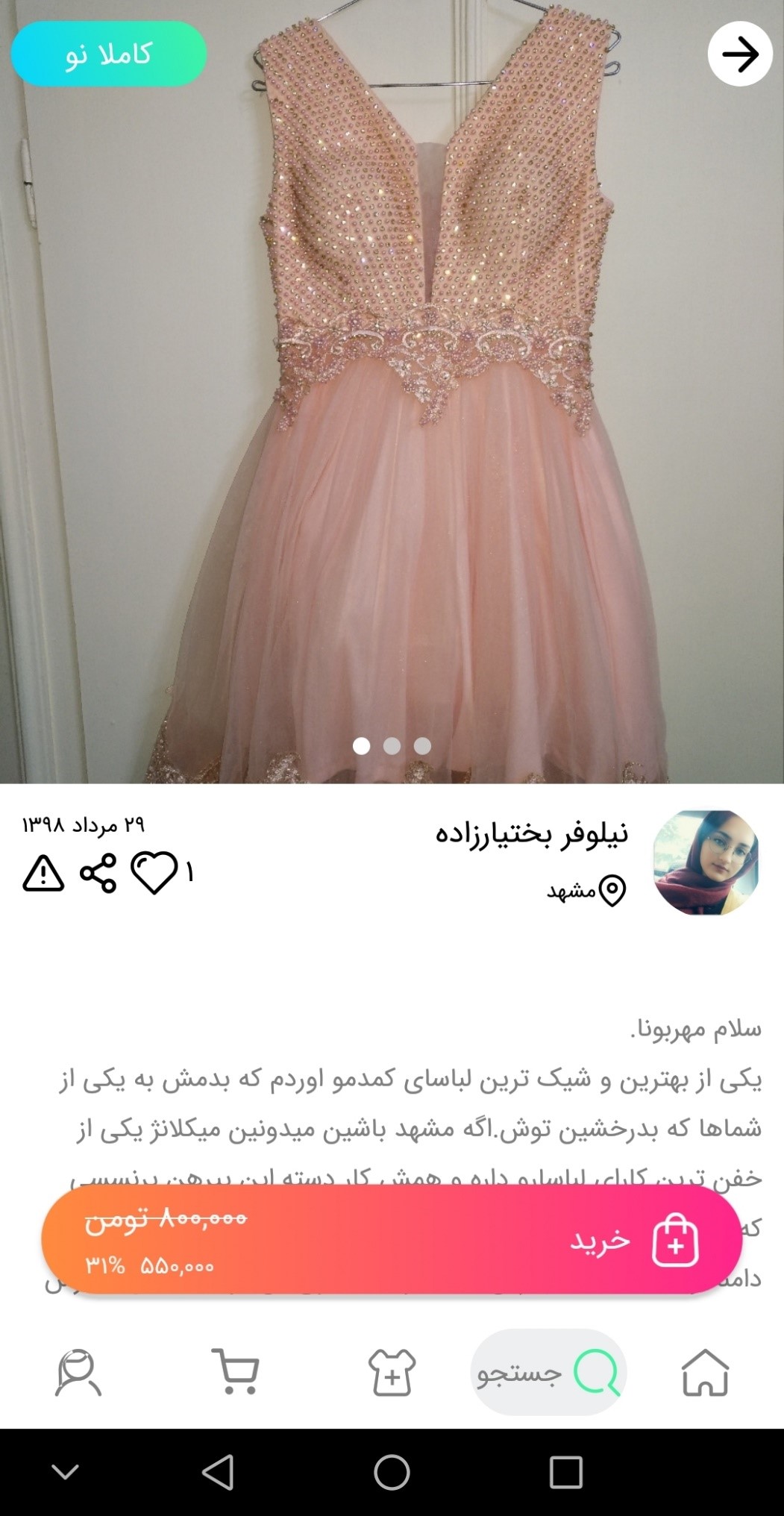
Task: Open seller نیلوفر بختیارزاده's profile picture
Action: pos(705,862)
